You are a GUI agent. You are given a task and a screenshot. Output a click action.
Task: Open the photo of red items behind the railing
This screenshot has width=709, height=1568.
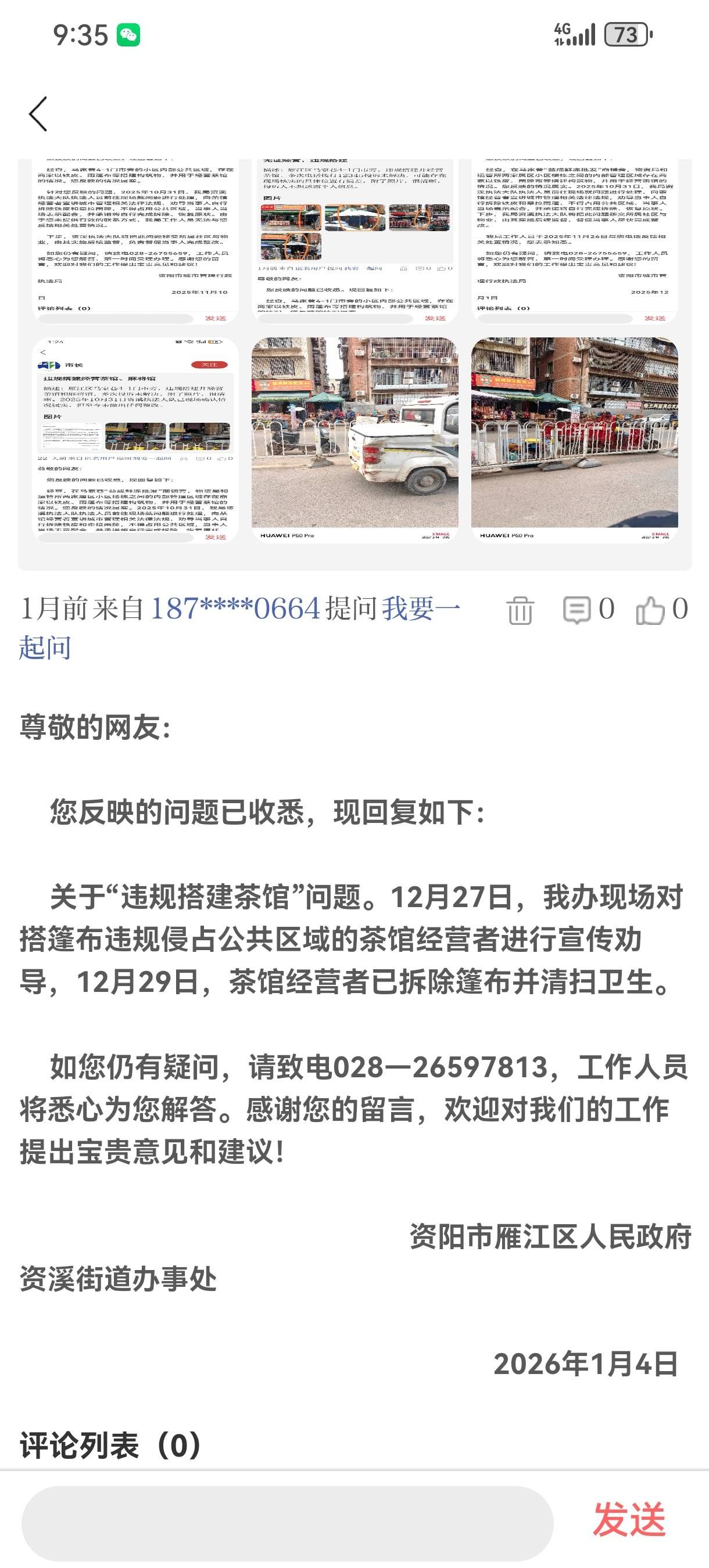[x=574, y=440]
